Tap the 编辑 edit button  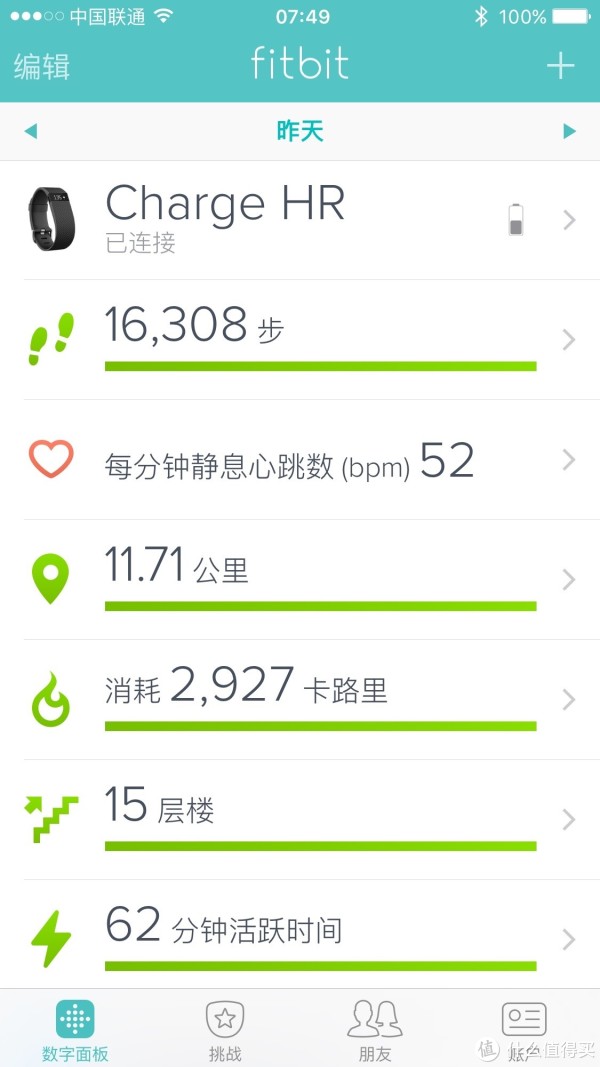point(41,67)
